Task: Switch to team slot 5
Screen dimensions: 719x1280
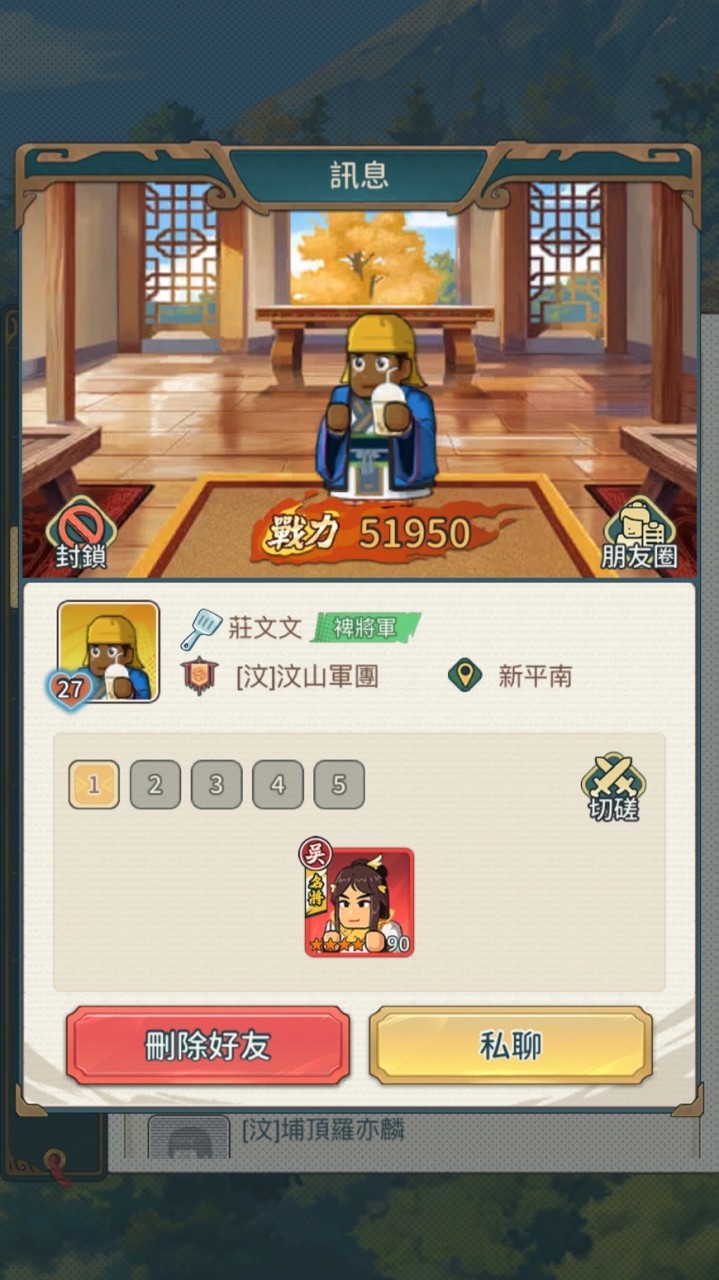Action: 339,785
